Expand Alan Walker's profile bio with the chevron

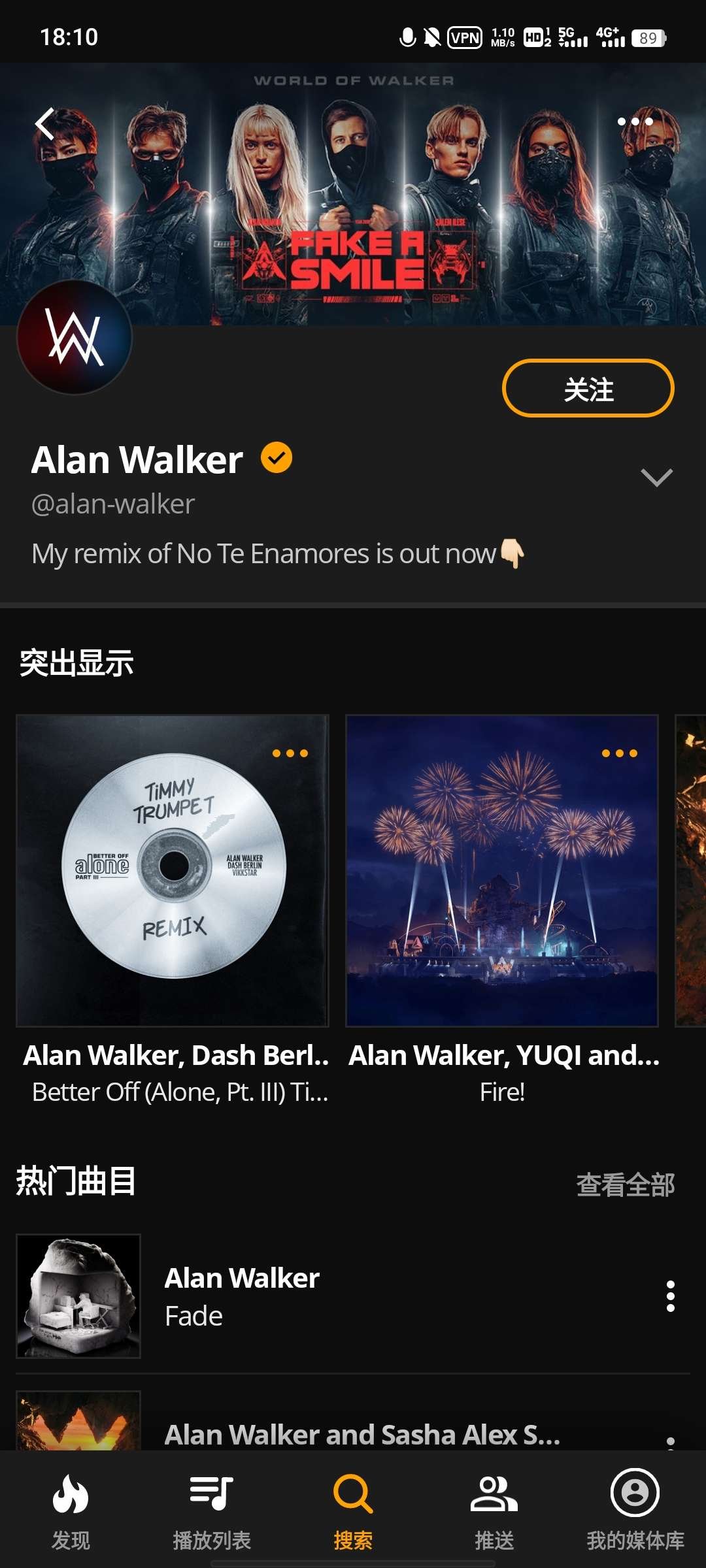[656, 478]
